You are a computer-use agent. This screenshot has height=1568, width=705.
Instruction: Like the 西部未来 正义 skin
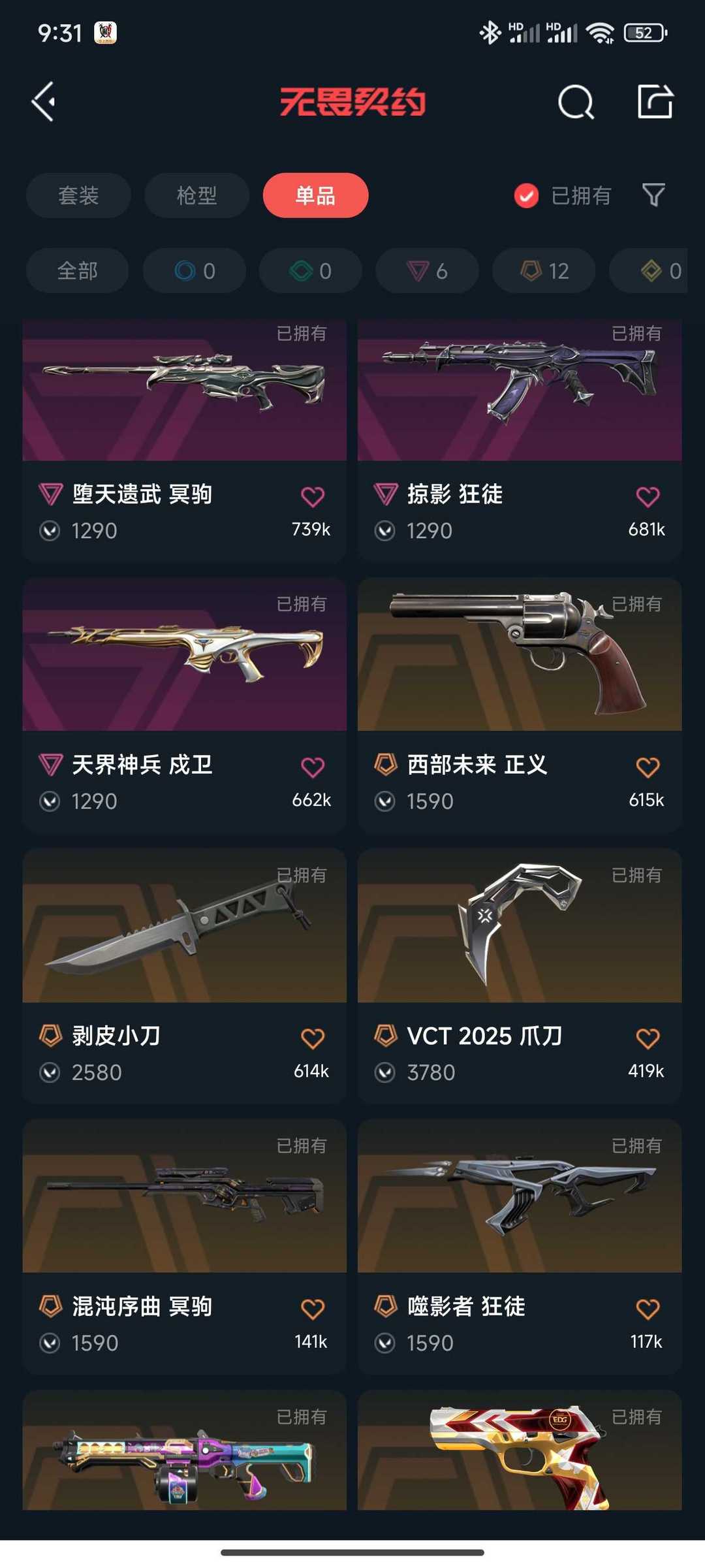(x=648, y=767)
